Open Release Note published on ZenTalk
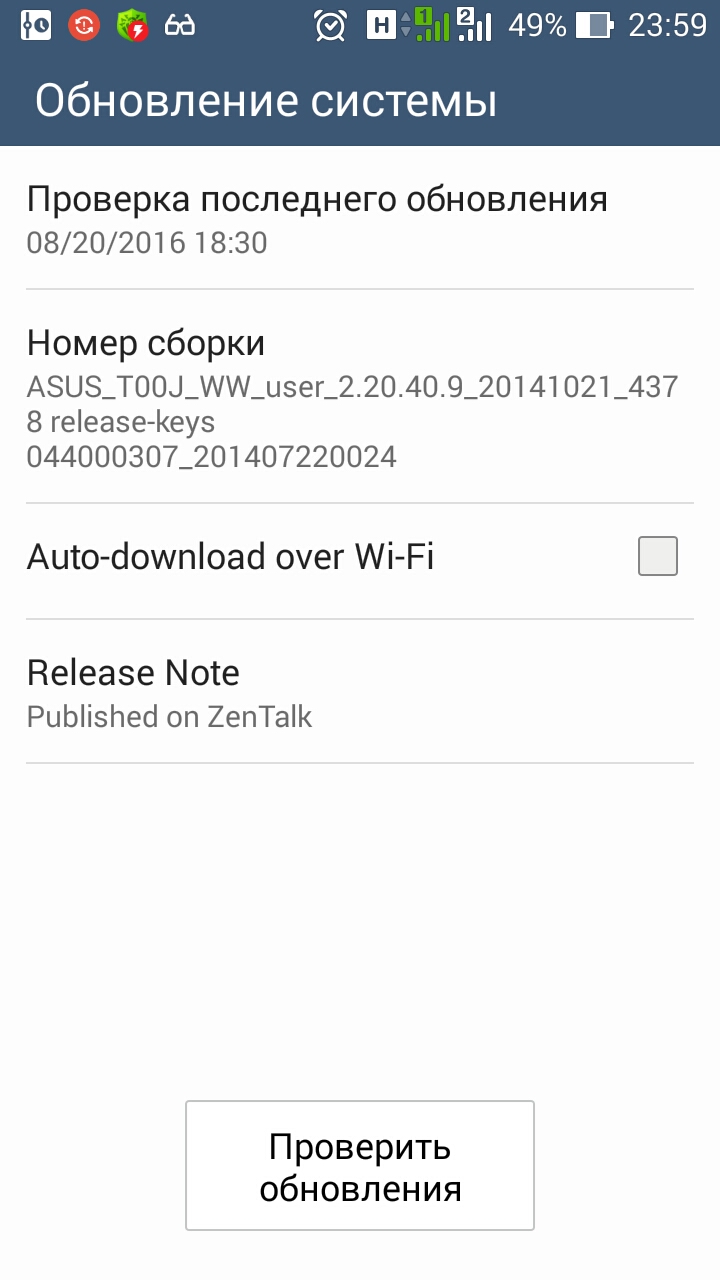 point(360,692)
